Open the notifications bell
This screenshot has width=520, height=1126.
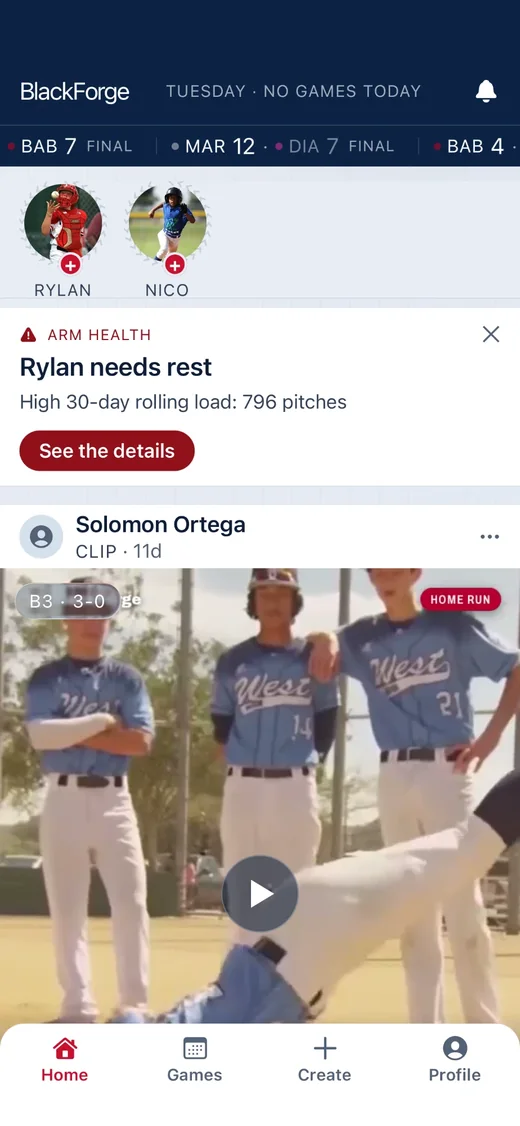[x=486, y=91]
